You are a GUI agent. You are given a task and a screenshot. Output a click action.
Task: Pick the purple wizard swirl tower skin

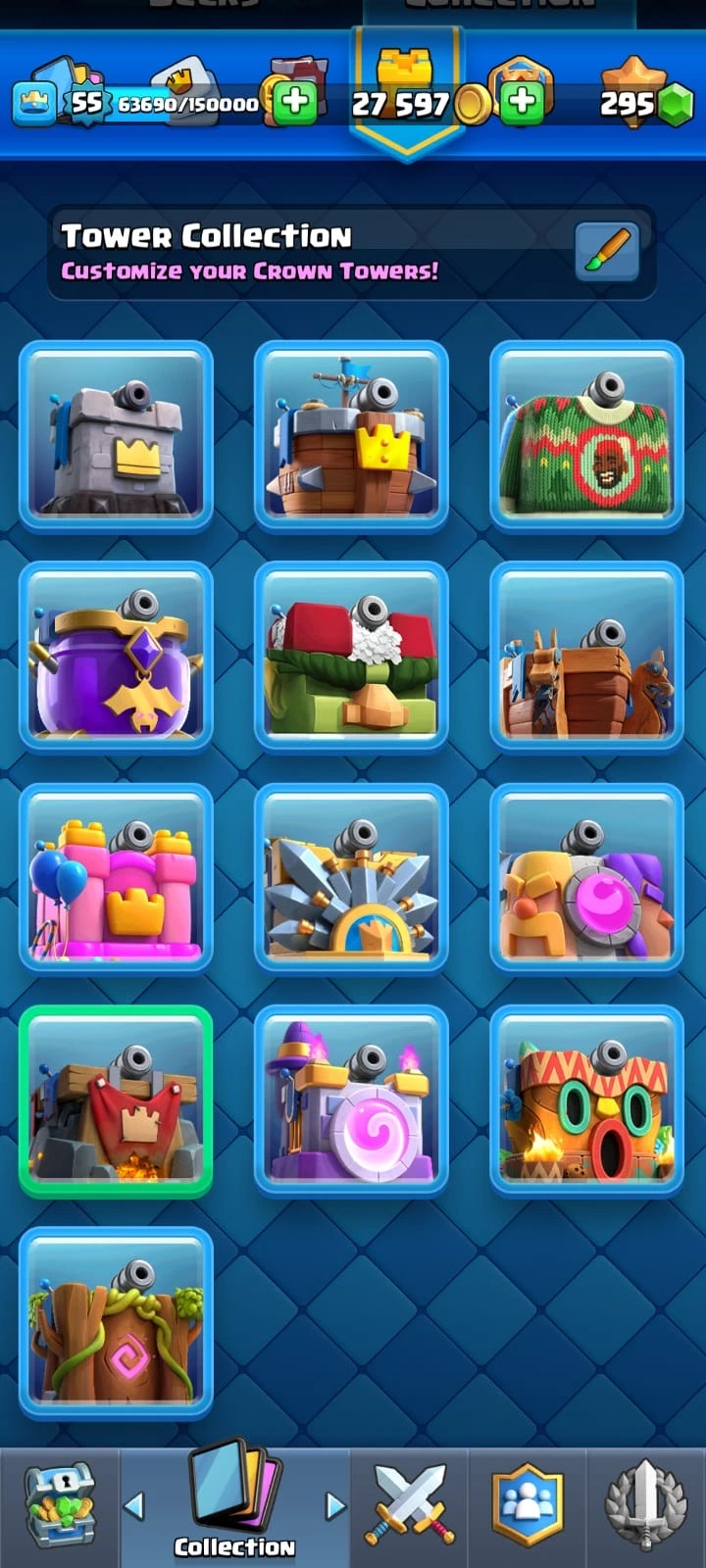(x=351, y=1101)
